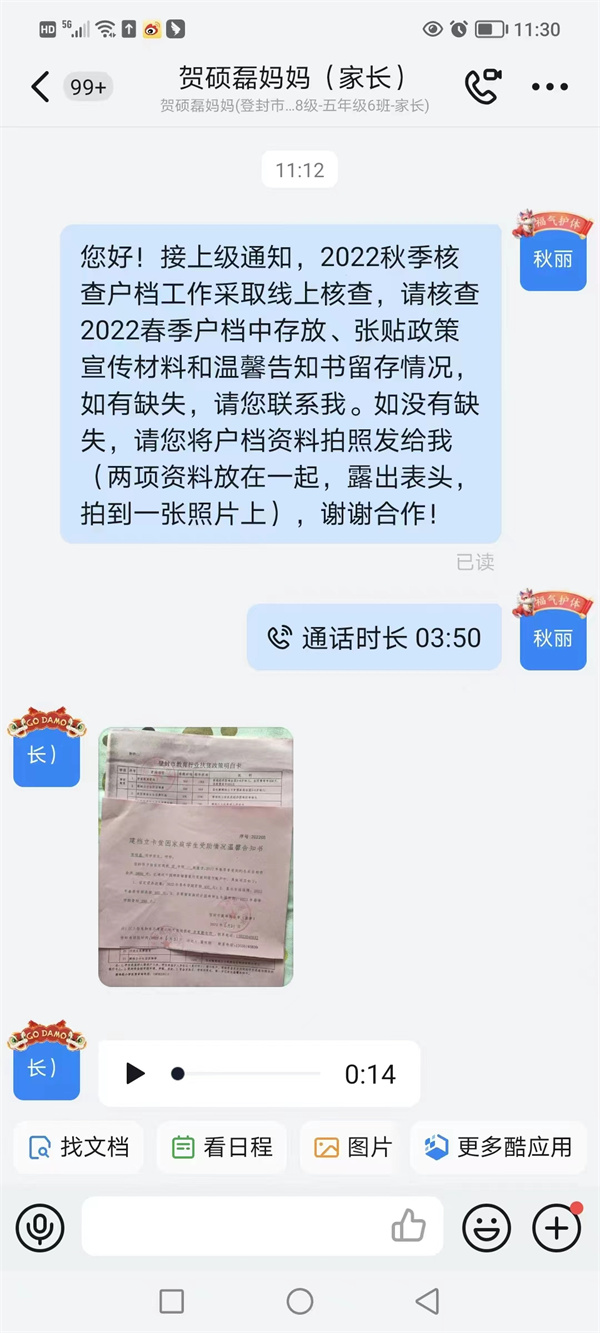Play the 0:14 voice message
600x1333 pixels.
point(135,1074)
